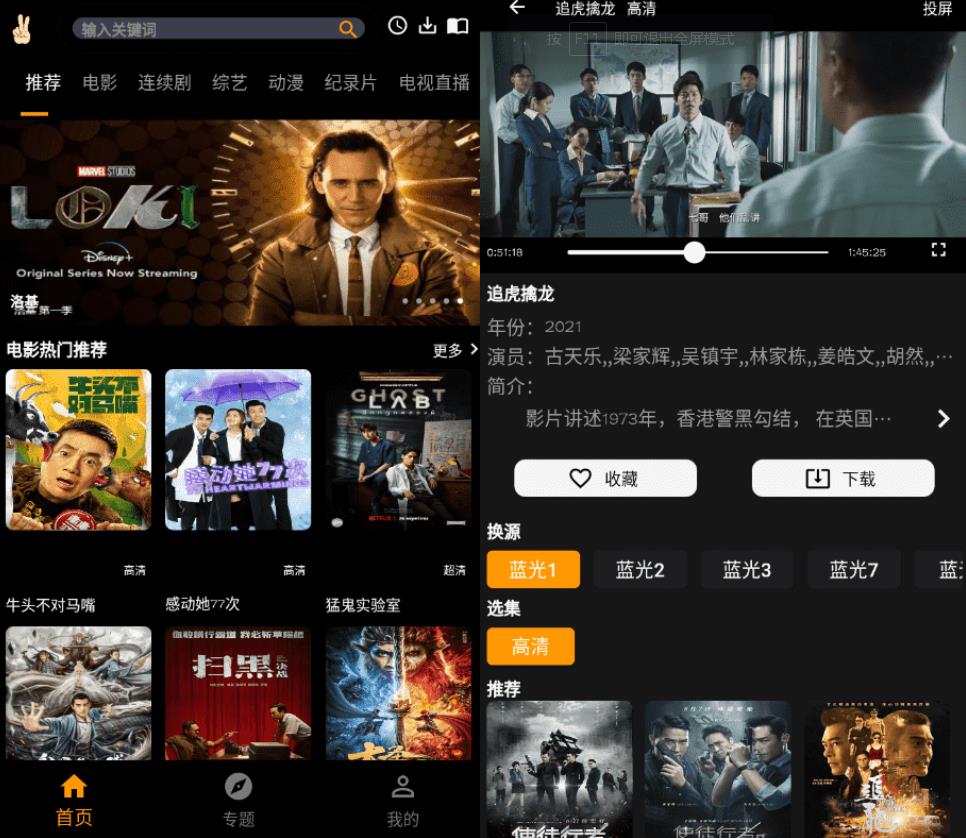Switch to the 电影 tab
The width and height of the screenshot is (966, 838).
click(x=100, y=83)
